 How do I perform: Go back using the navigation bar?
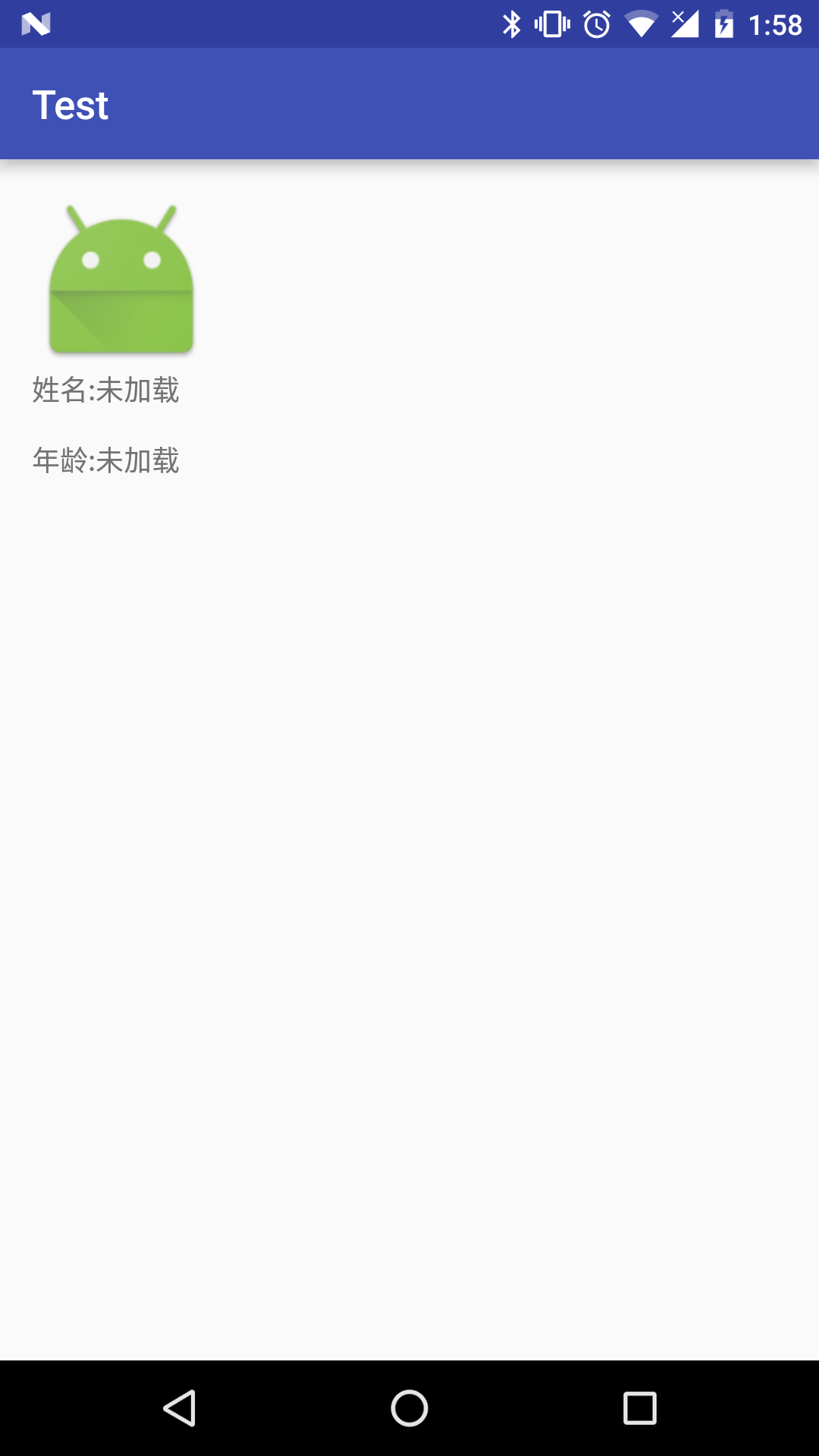pyautogui.click(x=180, y=1408)
